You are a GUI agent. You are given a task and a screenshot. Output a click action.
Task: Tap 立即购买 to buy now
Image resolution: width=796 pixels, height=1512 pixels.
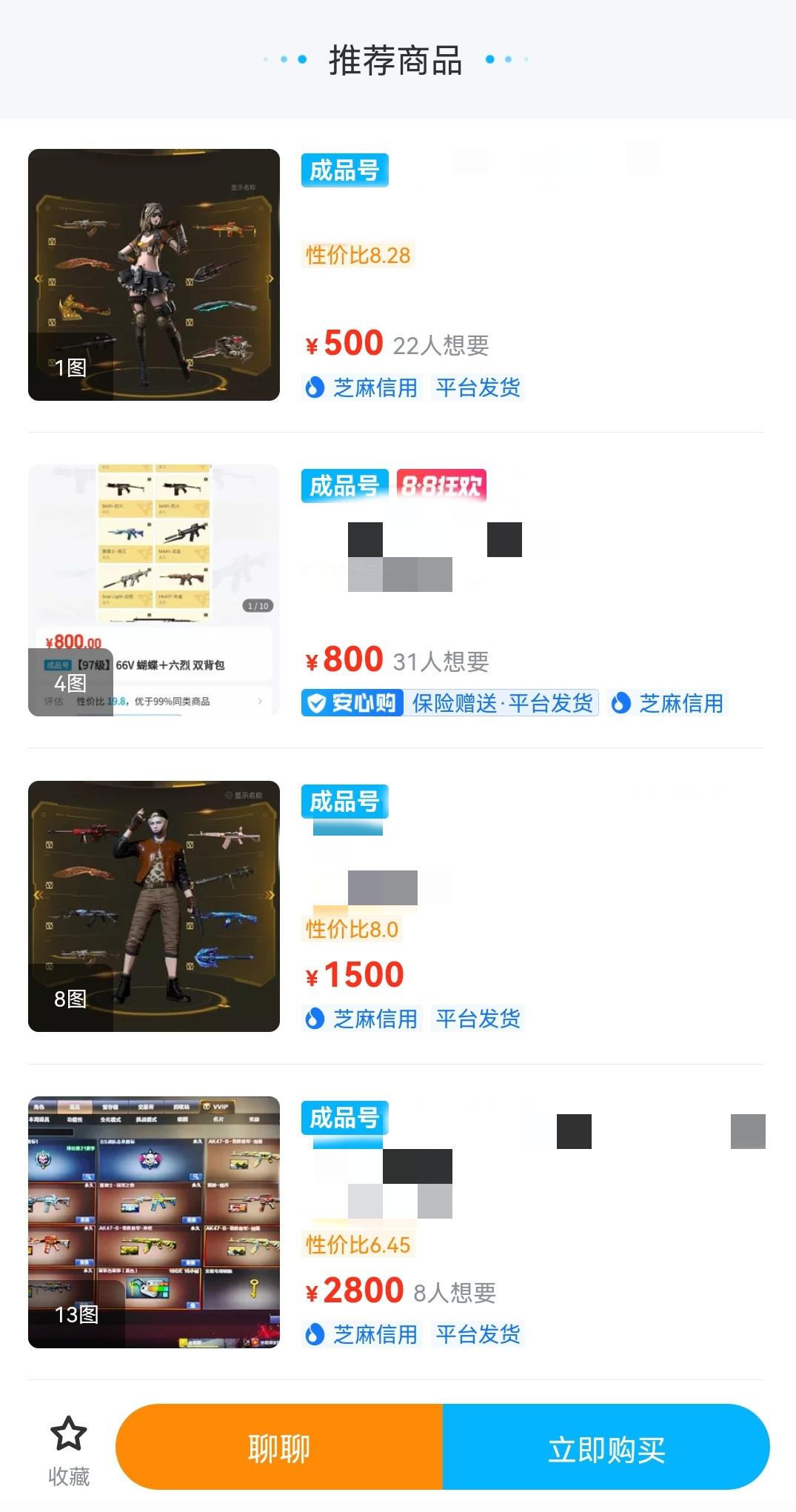coord(606,1447)
